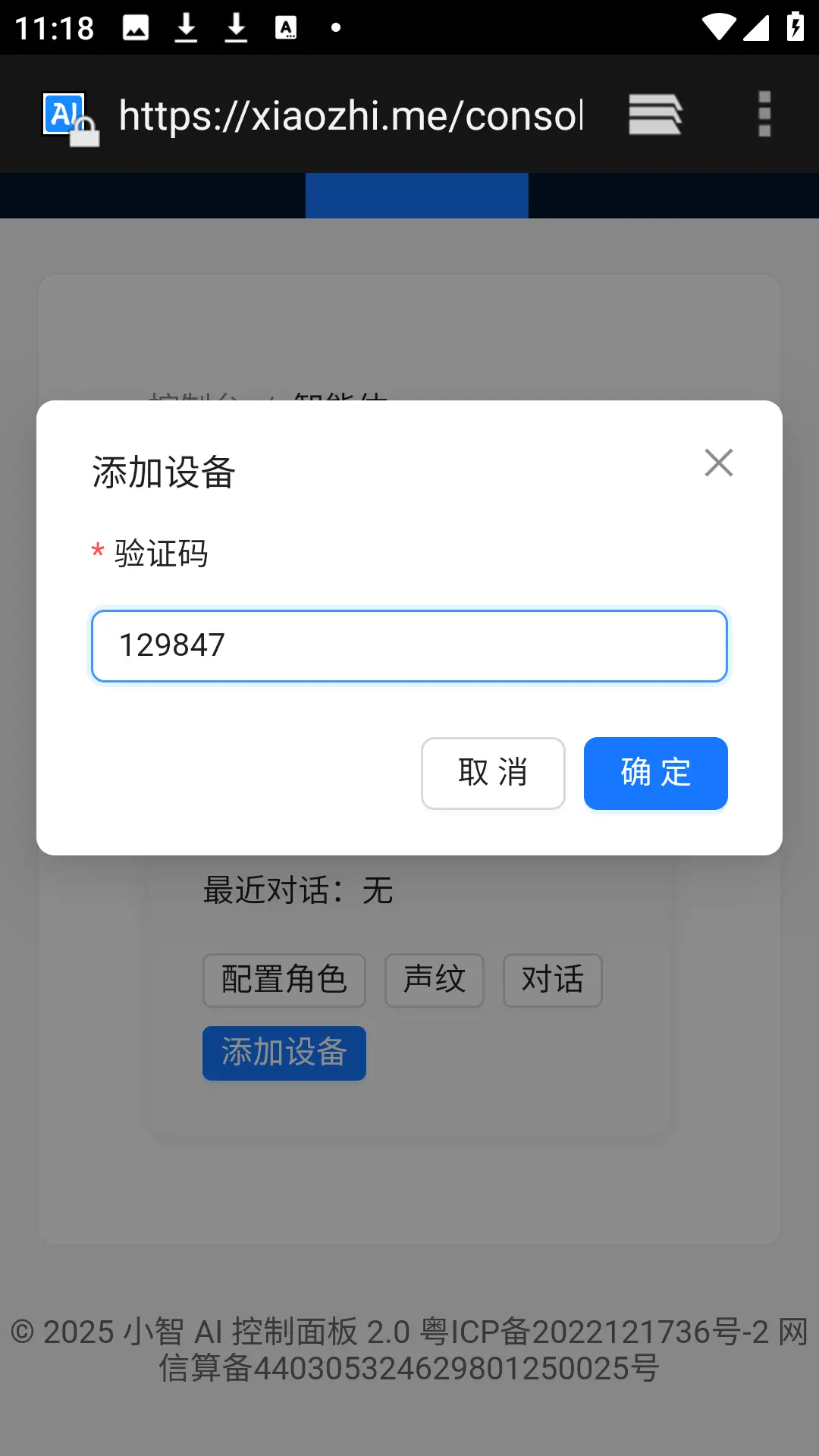Open the browser overflow menu

tap(764, 115)
